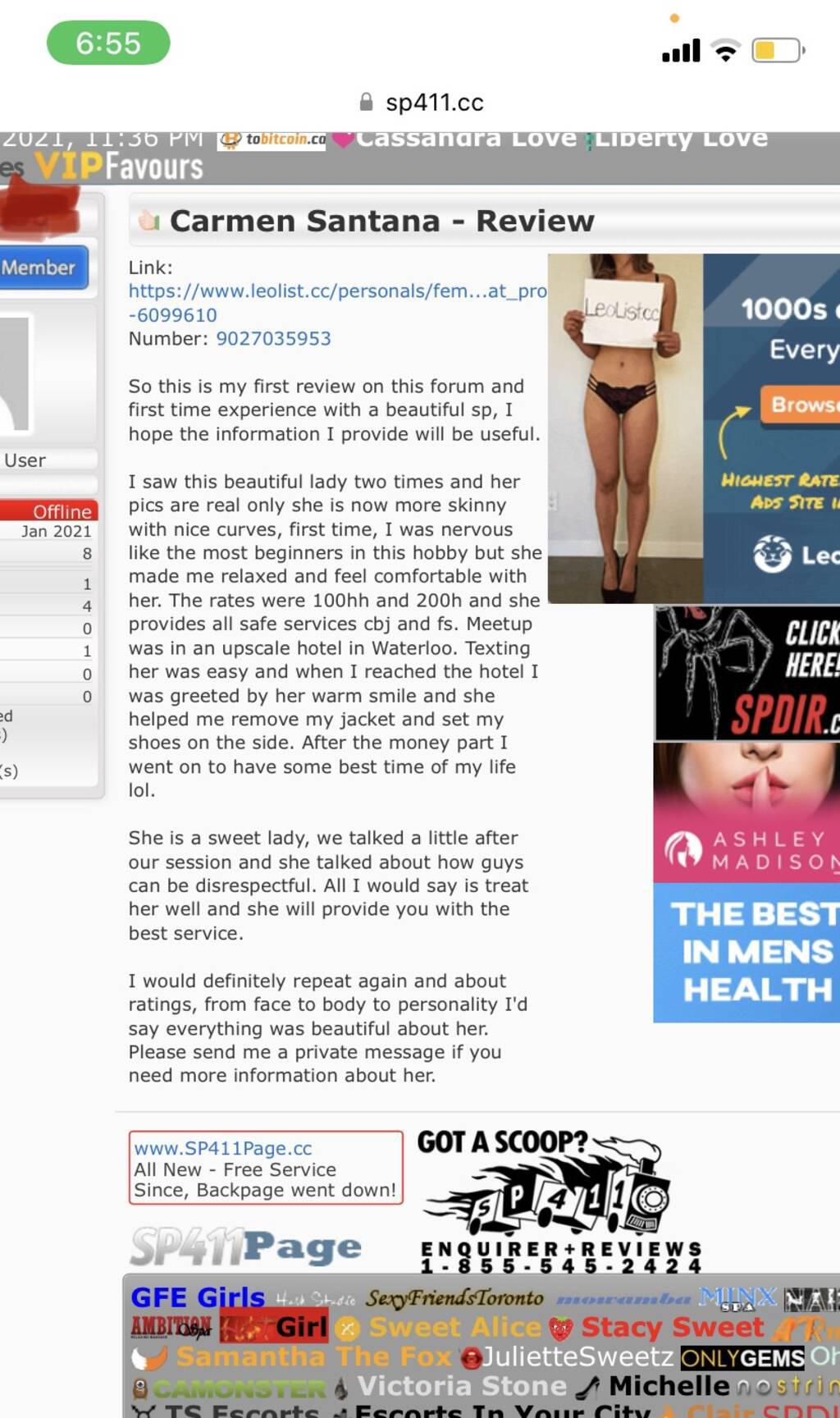Open the Ashley Madison ad
This screenshot has width=840, height=1418.
pos(746,812)
